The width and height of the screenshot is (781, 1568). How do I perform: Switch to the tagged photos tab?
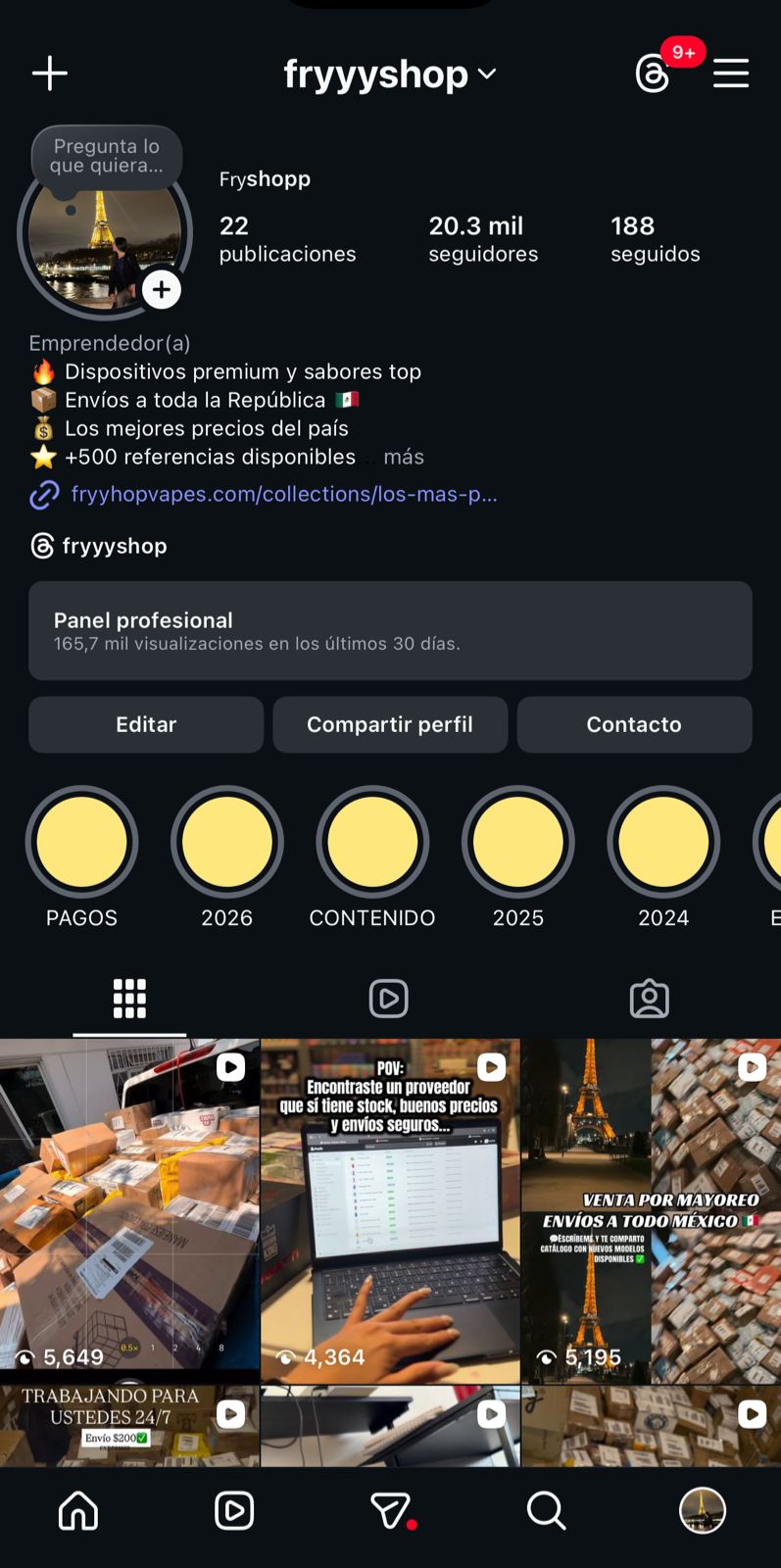pos(649,999)
